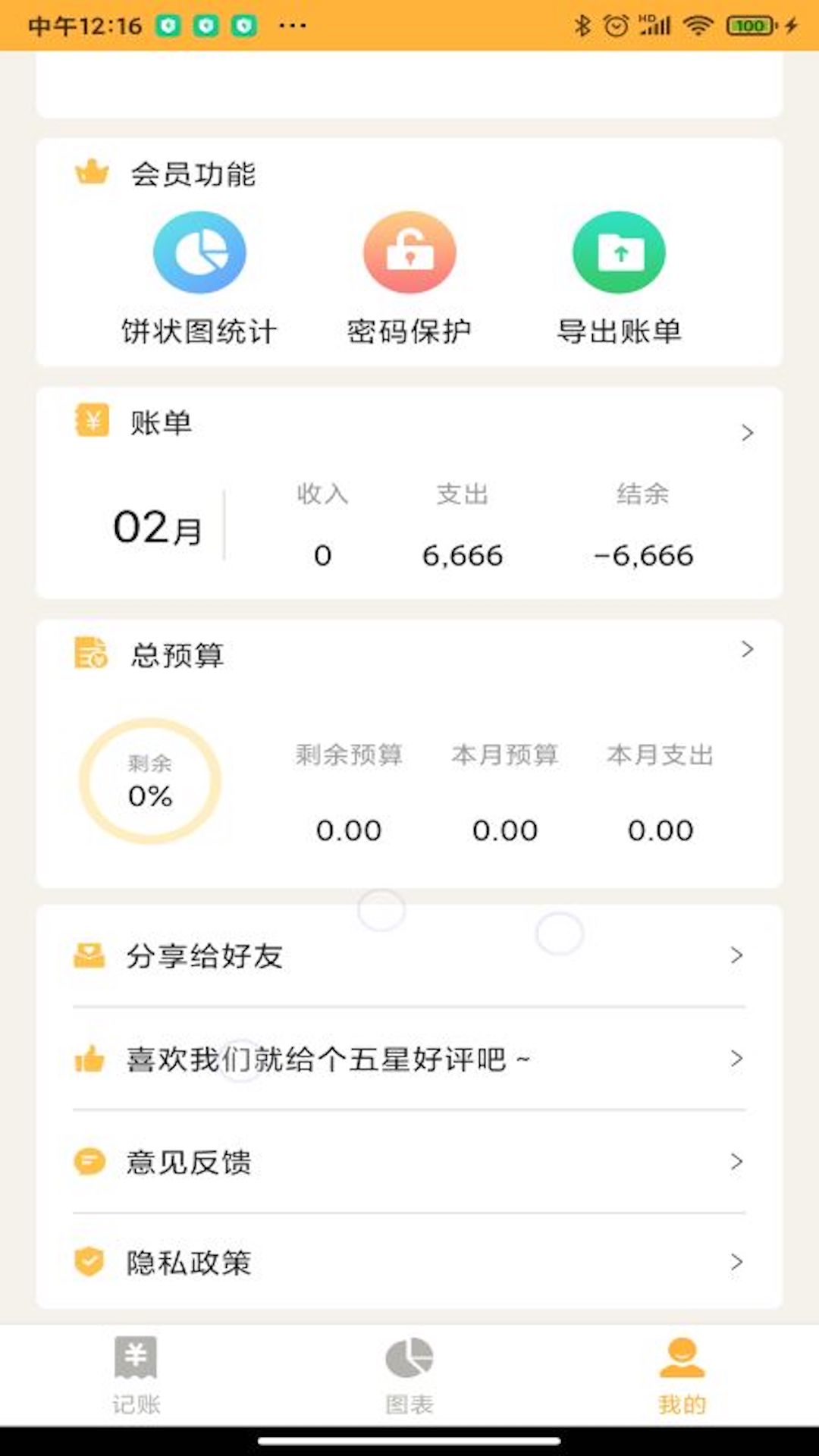This screenshot has height=1456, width=819.
Task: Expand the 账单 bill details with its chevron
Action: [746, 432]
